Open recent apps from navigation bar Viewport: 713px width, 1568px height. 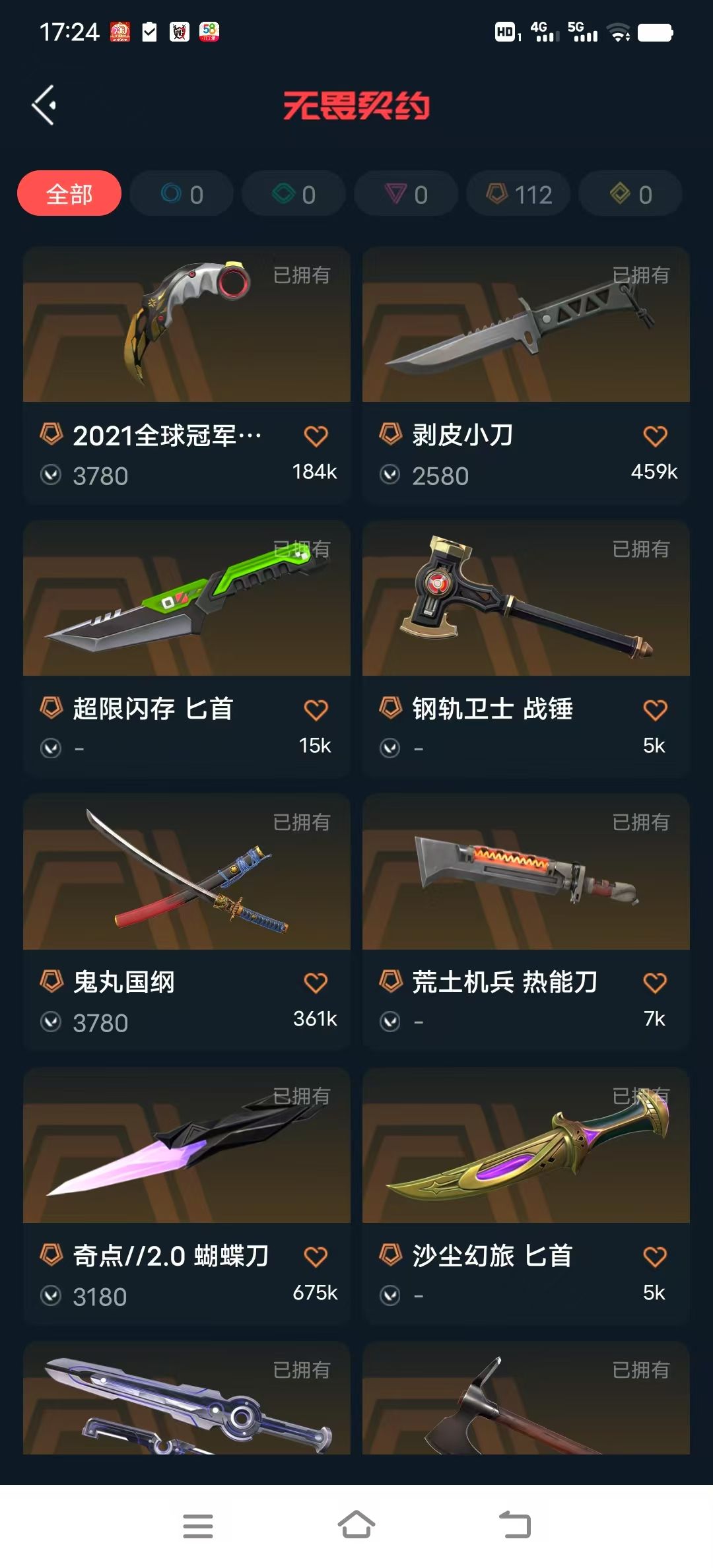click(x=197, y=1526)
